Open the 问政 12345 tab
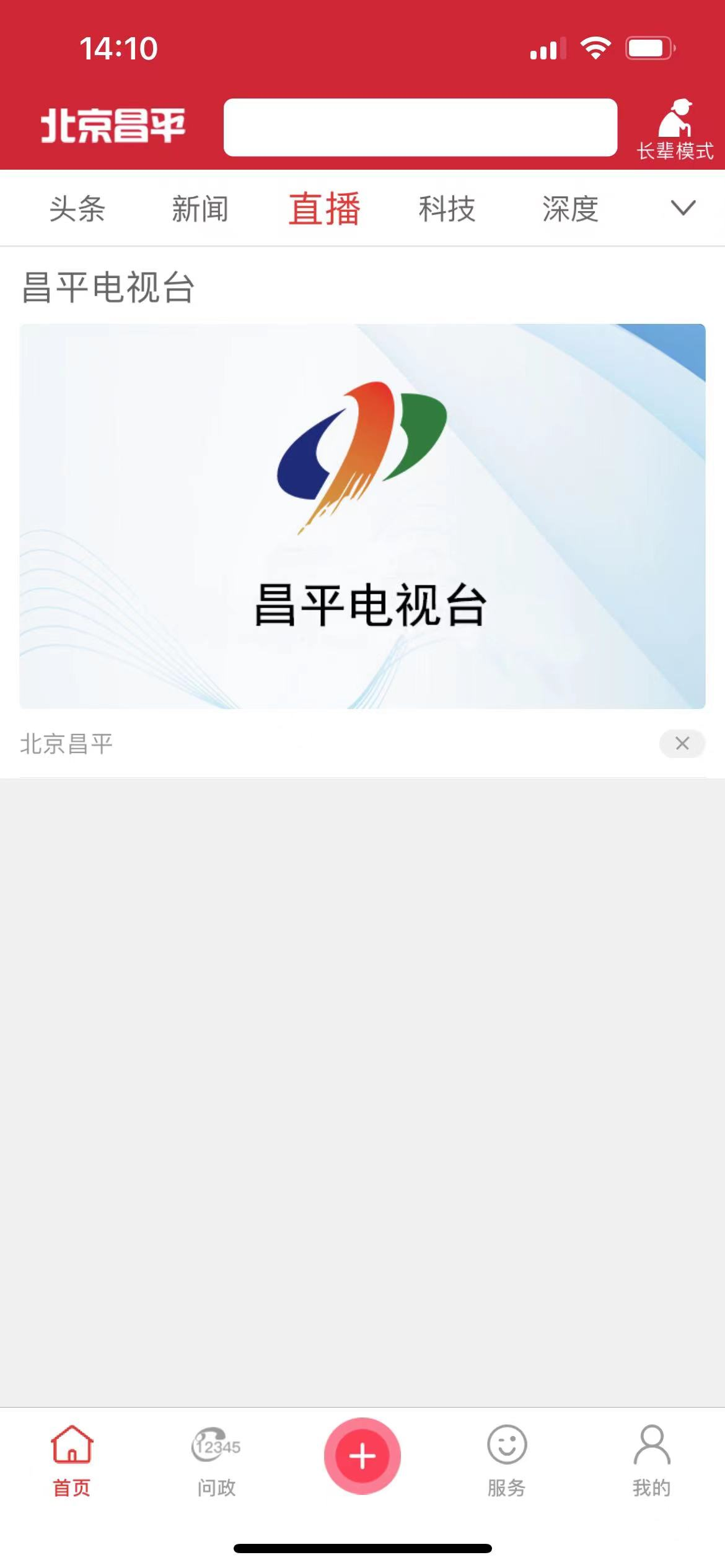Screen dimensions: 725x1568 click(216, 1460)
